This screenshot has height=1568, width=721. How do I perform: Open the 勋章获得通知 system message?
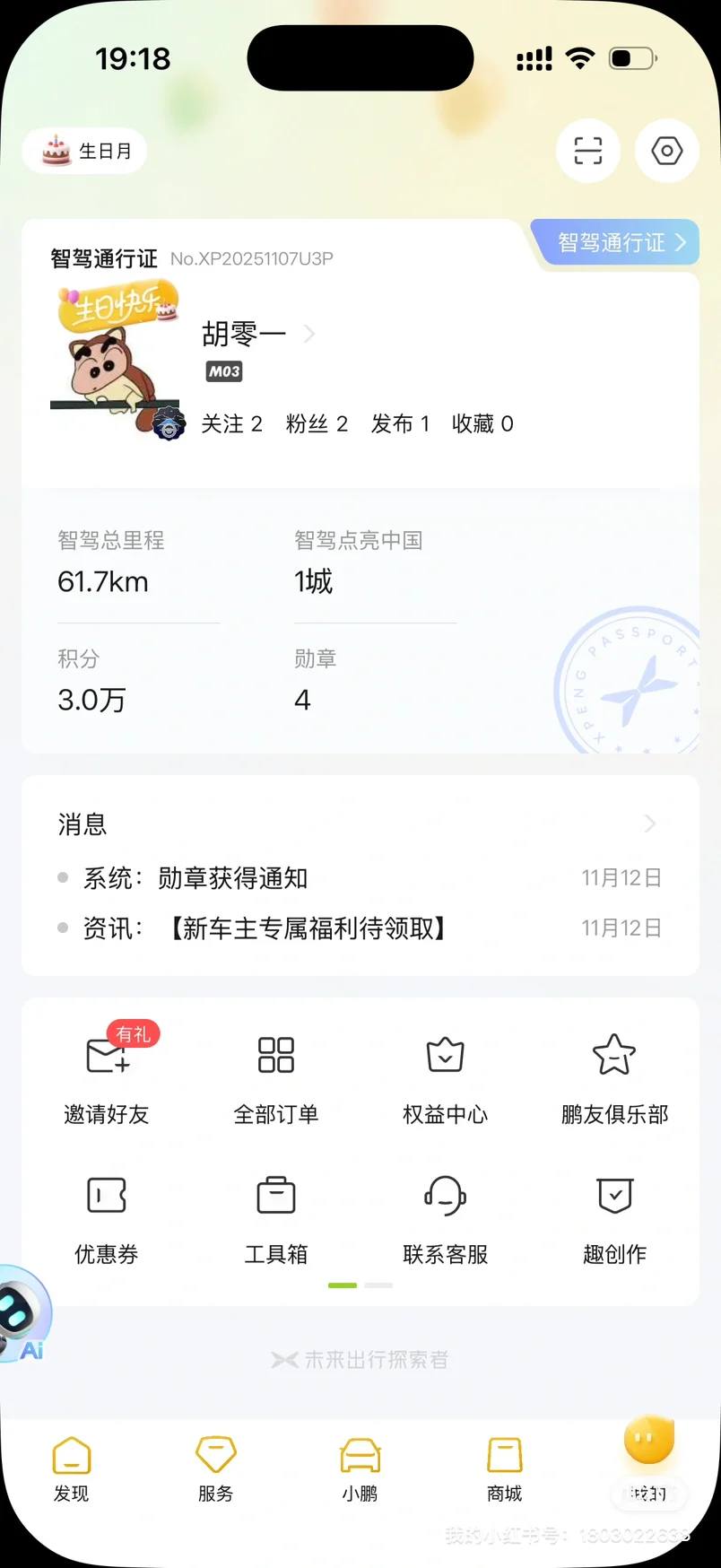click(x=233, y=878)
